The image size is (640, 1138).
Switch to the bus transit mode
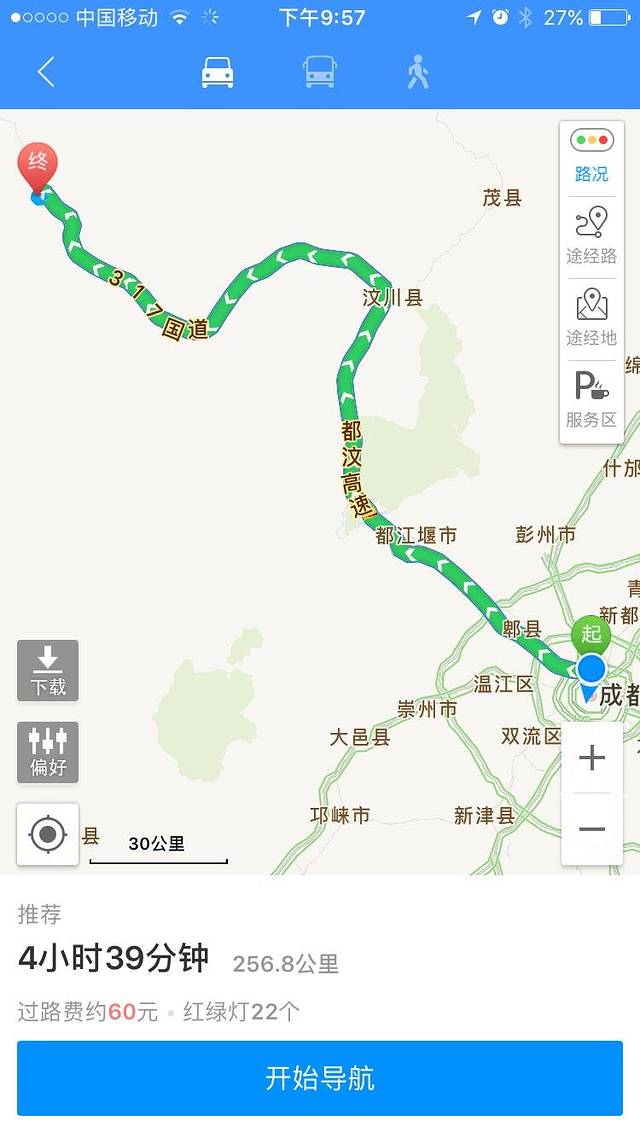(x=320, y=72)
